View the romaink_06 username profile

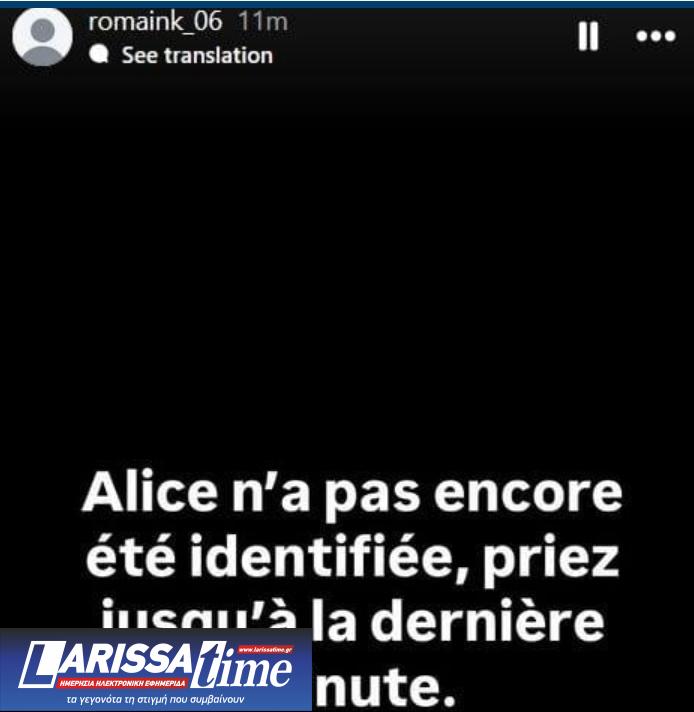point(155,22)
